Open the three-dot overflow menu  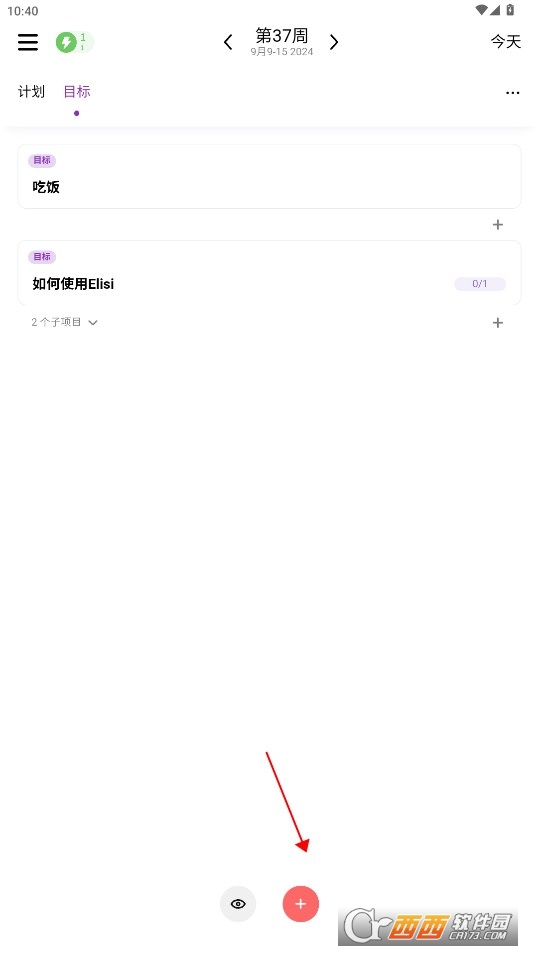pyautogui.click(x=512, y=93)
